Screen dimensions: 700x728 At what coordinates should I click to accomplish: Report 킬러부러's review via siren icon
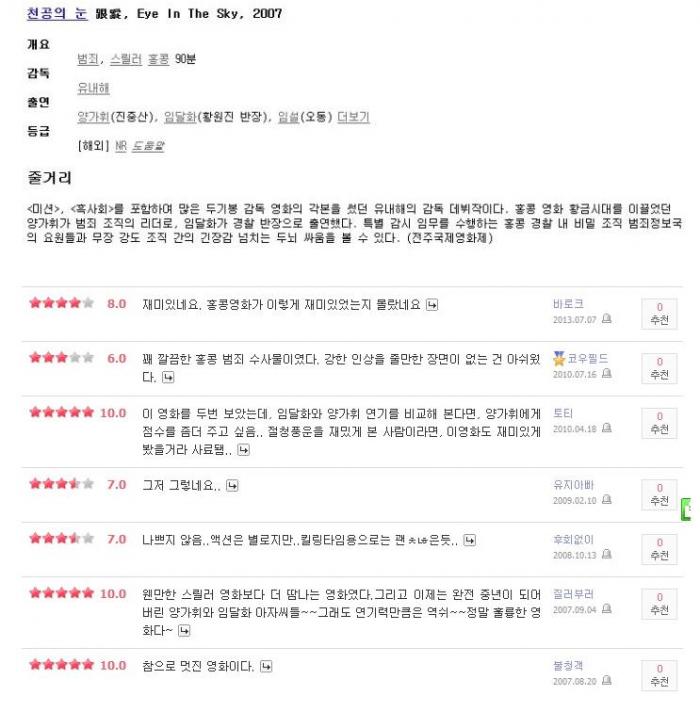(606, 609)
